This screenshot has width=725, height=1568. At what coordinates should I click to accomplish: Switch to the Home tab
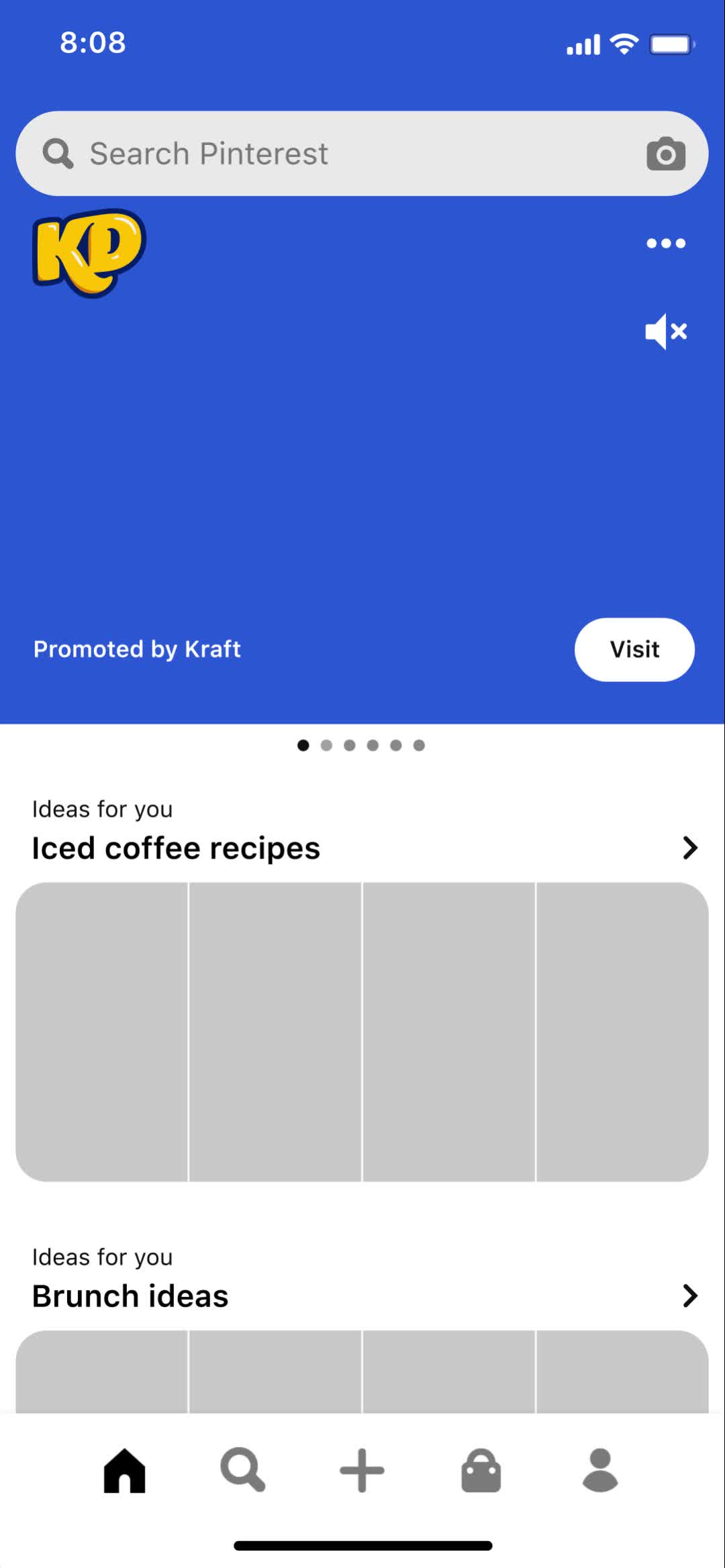click(x=124, y=1470)
